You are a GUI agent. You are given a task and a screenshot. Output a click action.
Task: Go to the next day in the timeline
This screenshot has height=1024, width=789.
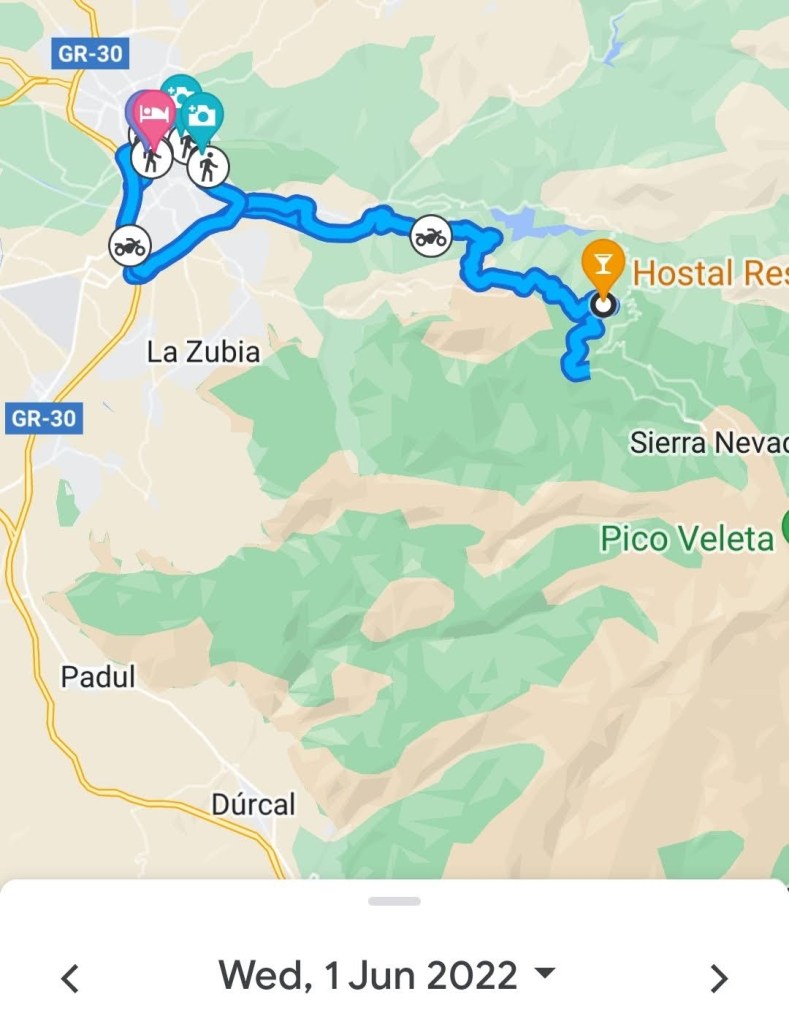click(718, 978)
